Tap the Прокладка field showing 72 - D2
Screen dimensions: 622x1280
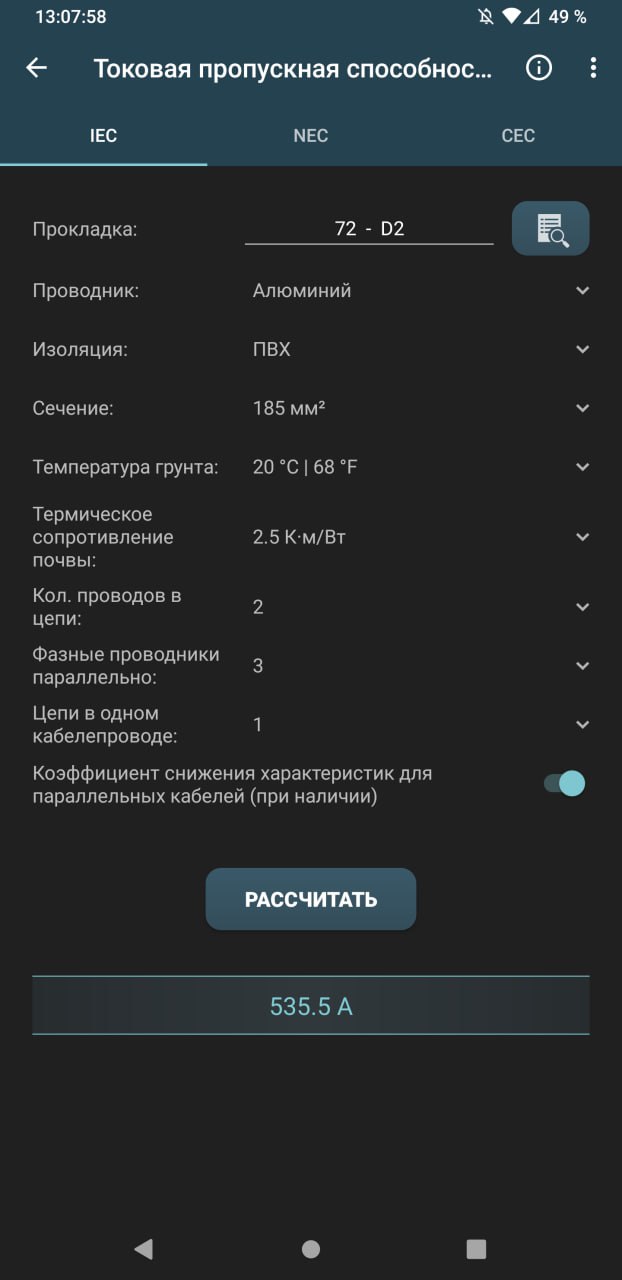(369, 229)
